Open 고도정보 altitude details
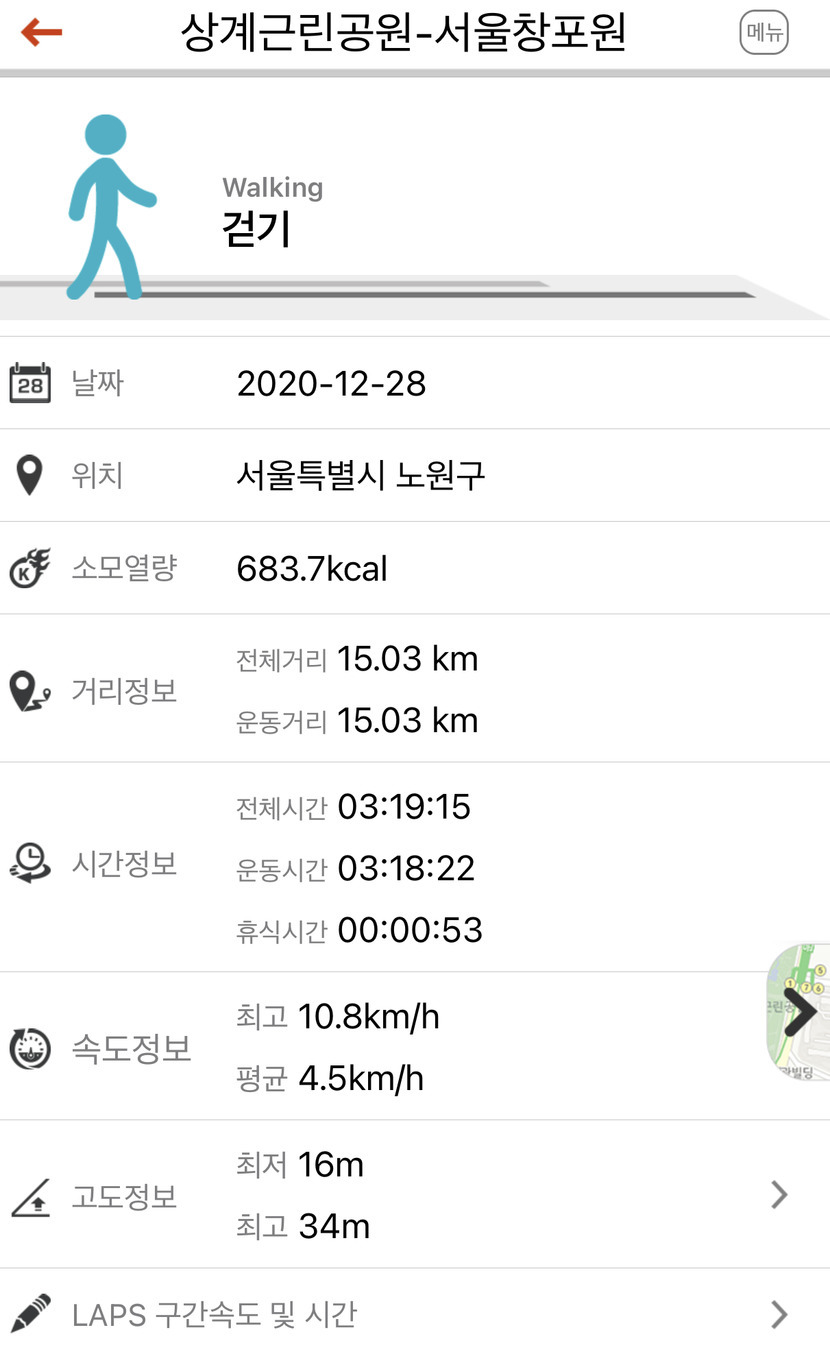This screenshot has width=830, height=1354. 779,1195
